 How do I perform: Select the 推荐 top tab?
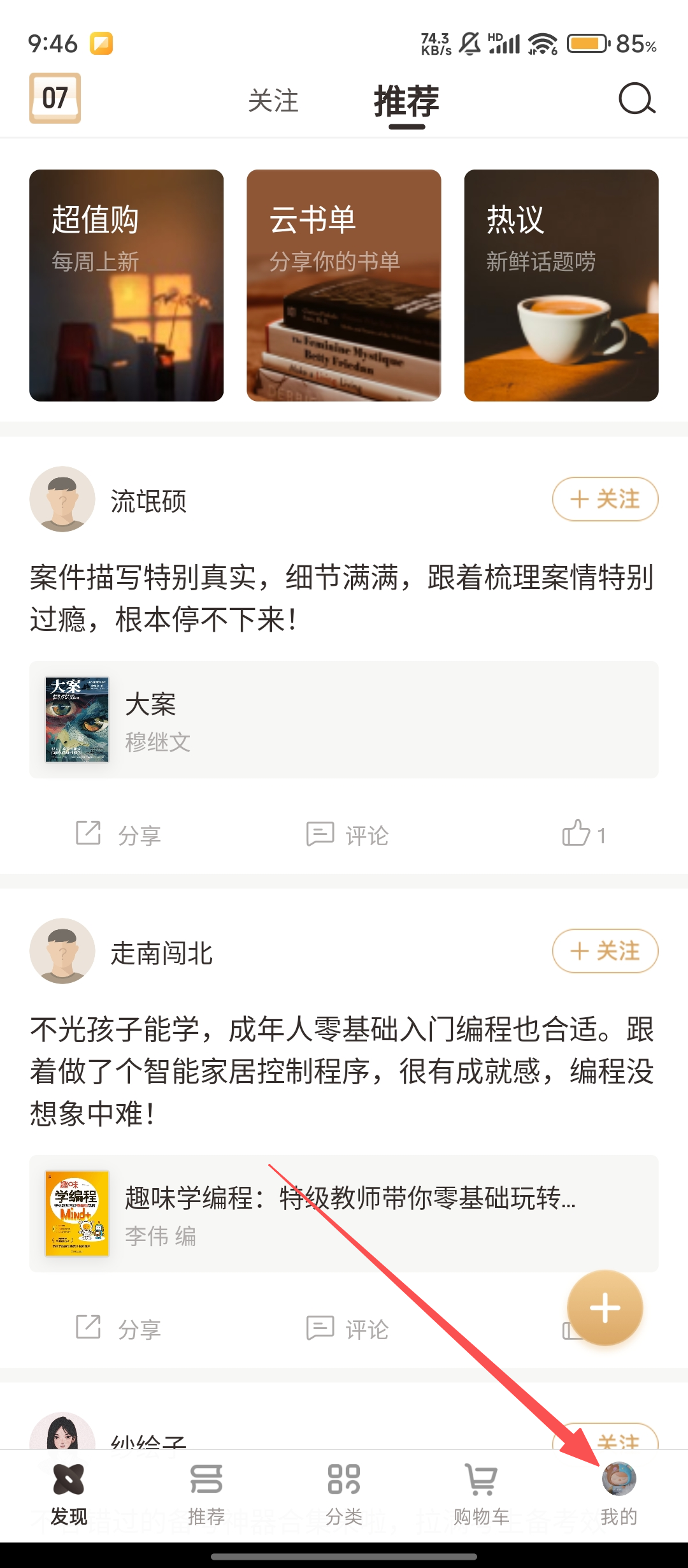pyautogui.click(x=406, y=101)
